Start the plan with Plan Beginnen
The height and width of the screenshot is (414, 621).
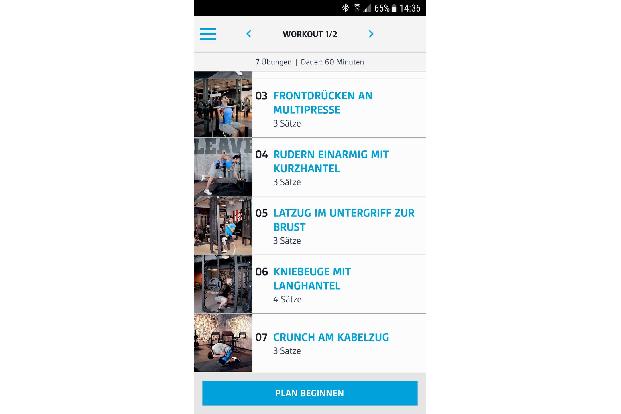[309, 393]
